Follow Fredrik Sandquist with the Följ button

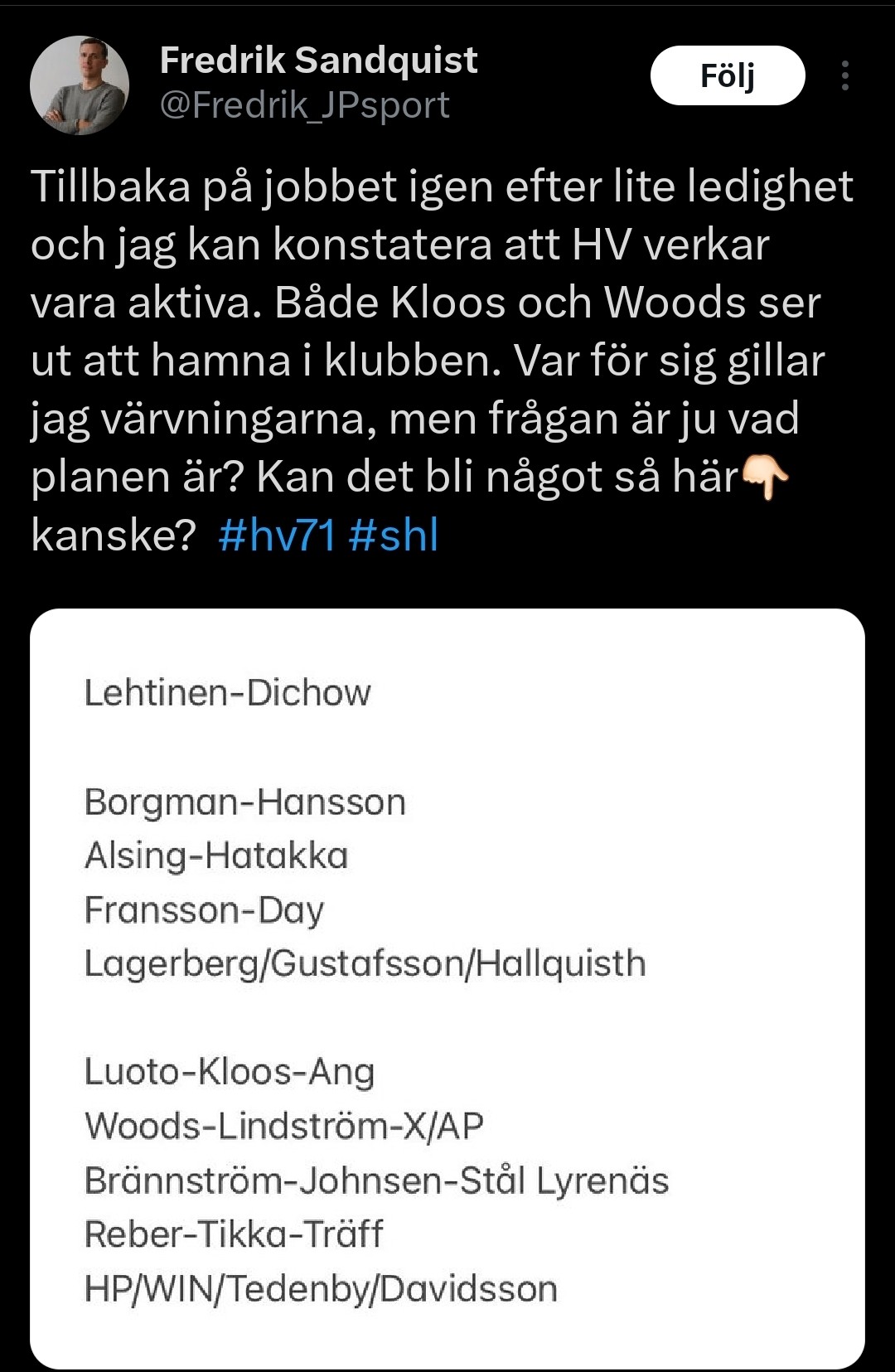(x=727, y=75)
